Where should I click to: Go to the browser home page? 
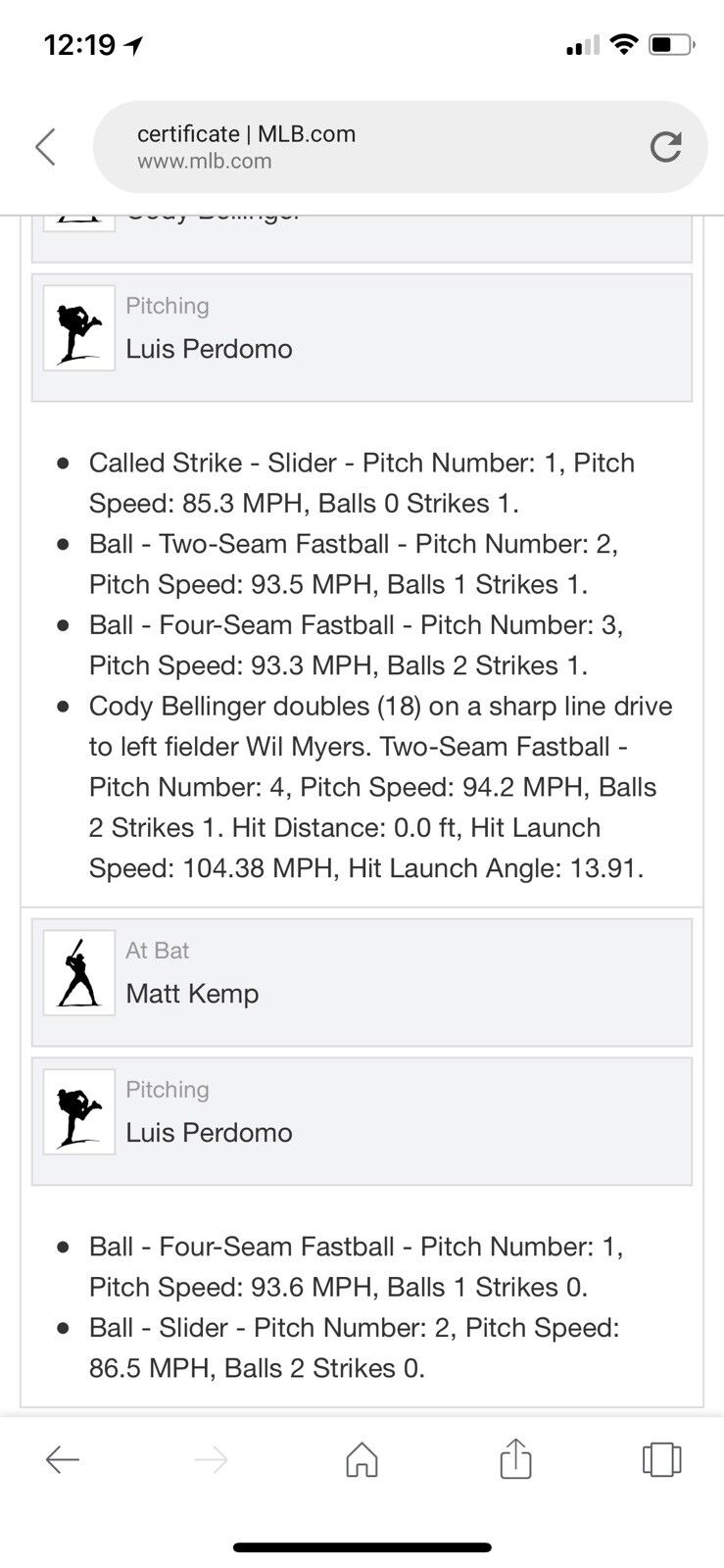click(362, 1460)
